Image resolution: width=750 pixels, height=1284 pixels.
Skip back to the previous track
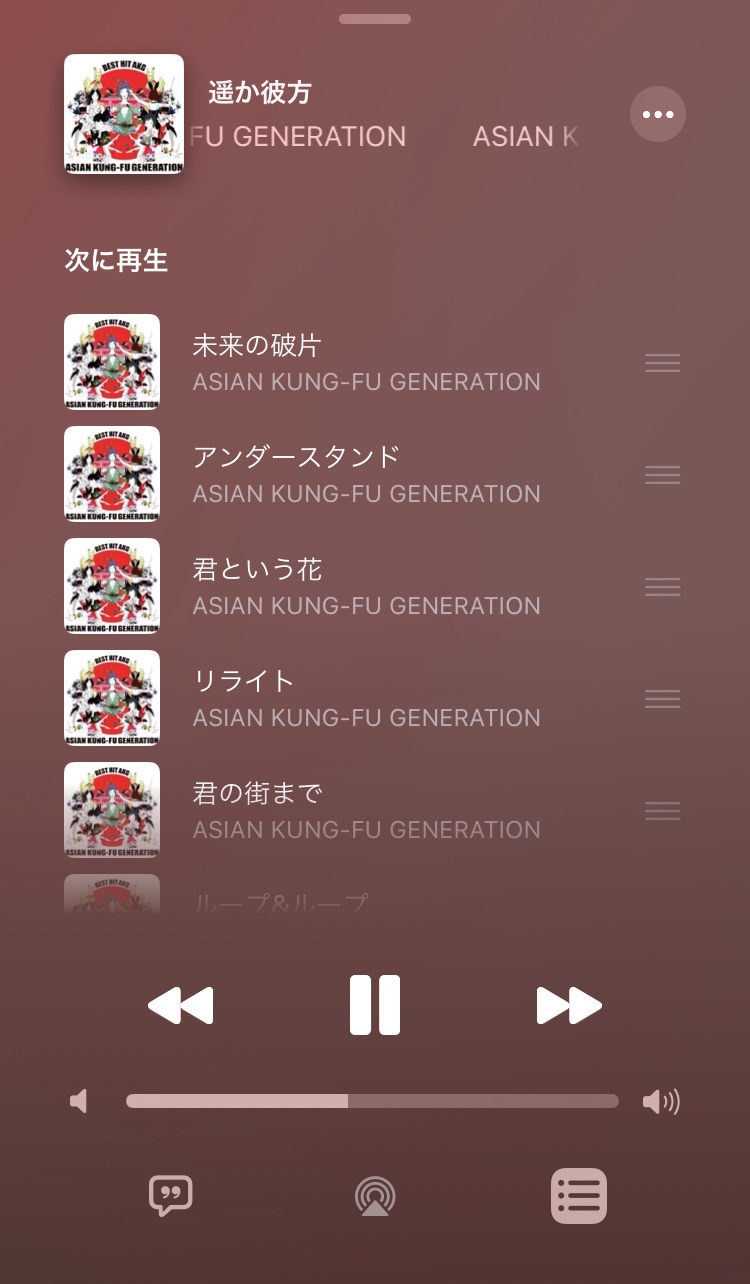point(181,1005)
